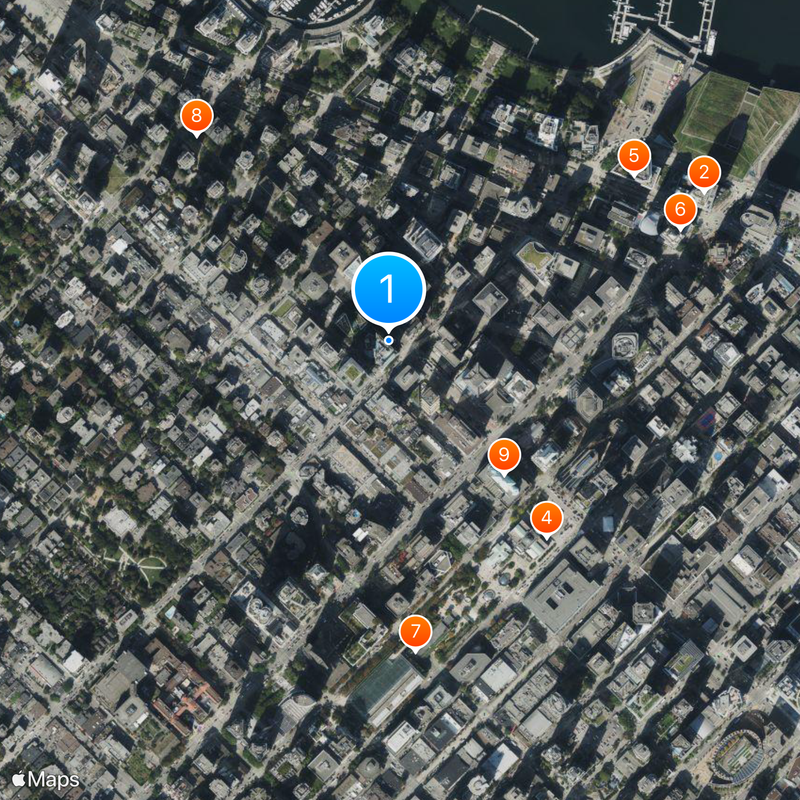This screenshot has height=800, width=800.
Task: Open the orange pin numbered 4
Action: click(546, 518)
